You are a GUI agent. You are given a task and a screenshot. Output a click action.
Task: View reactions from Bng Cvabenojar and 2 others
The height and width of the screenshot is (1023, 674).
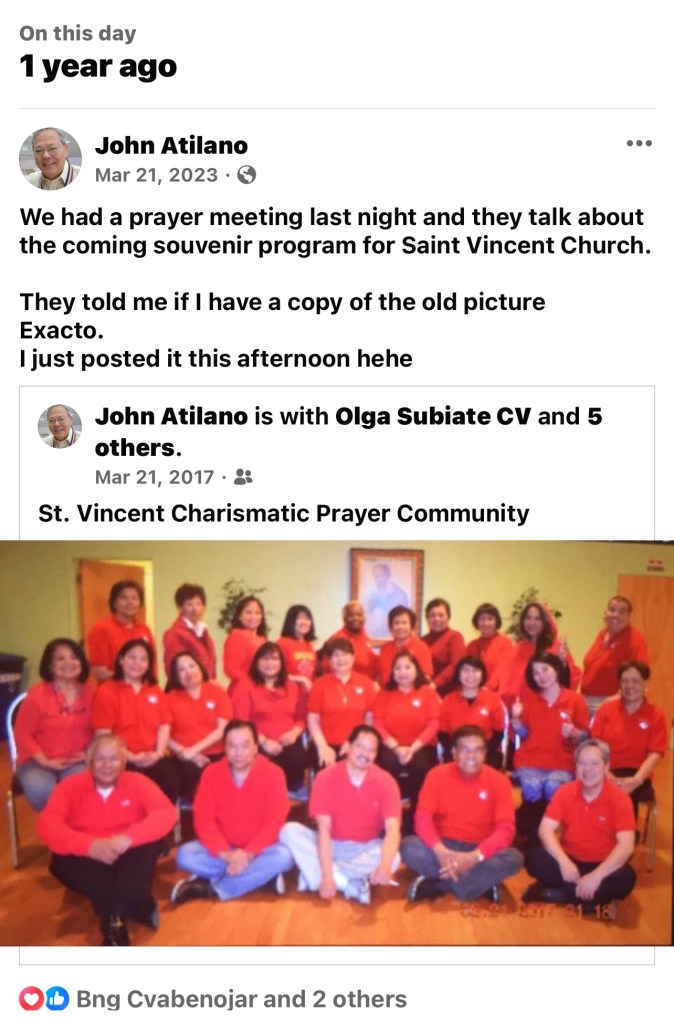(241, 998)
